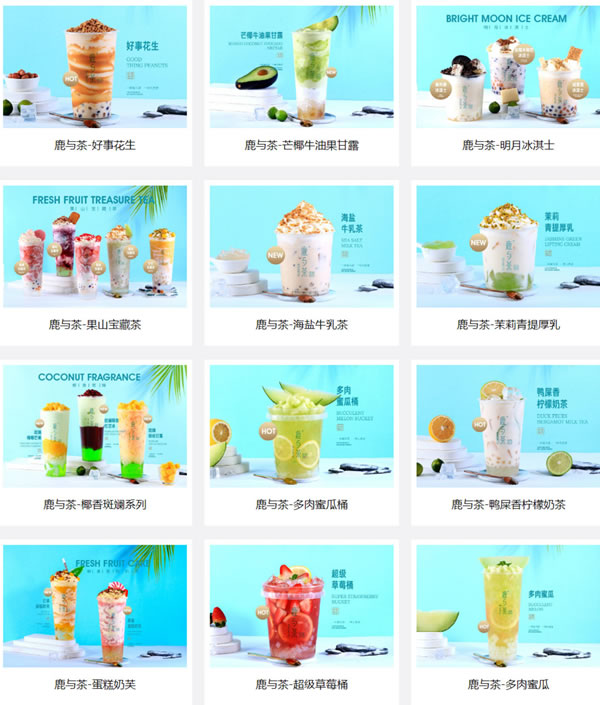
Task: Select the 鹿与茶-明月冰淇士 card
Action: coord(507,68)
